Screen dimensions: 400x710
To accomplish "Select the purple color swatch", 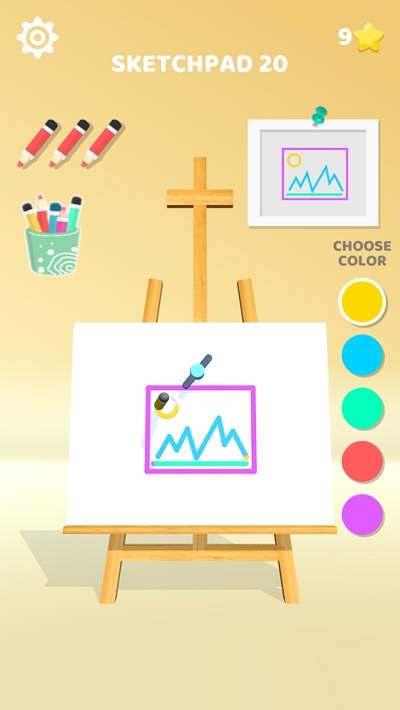I will (x=362, y=514).
